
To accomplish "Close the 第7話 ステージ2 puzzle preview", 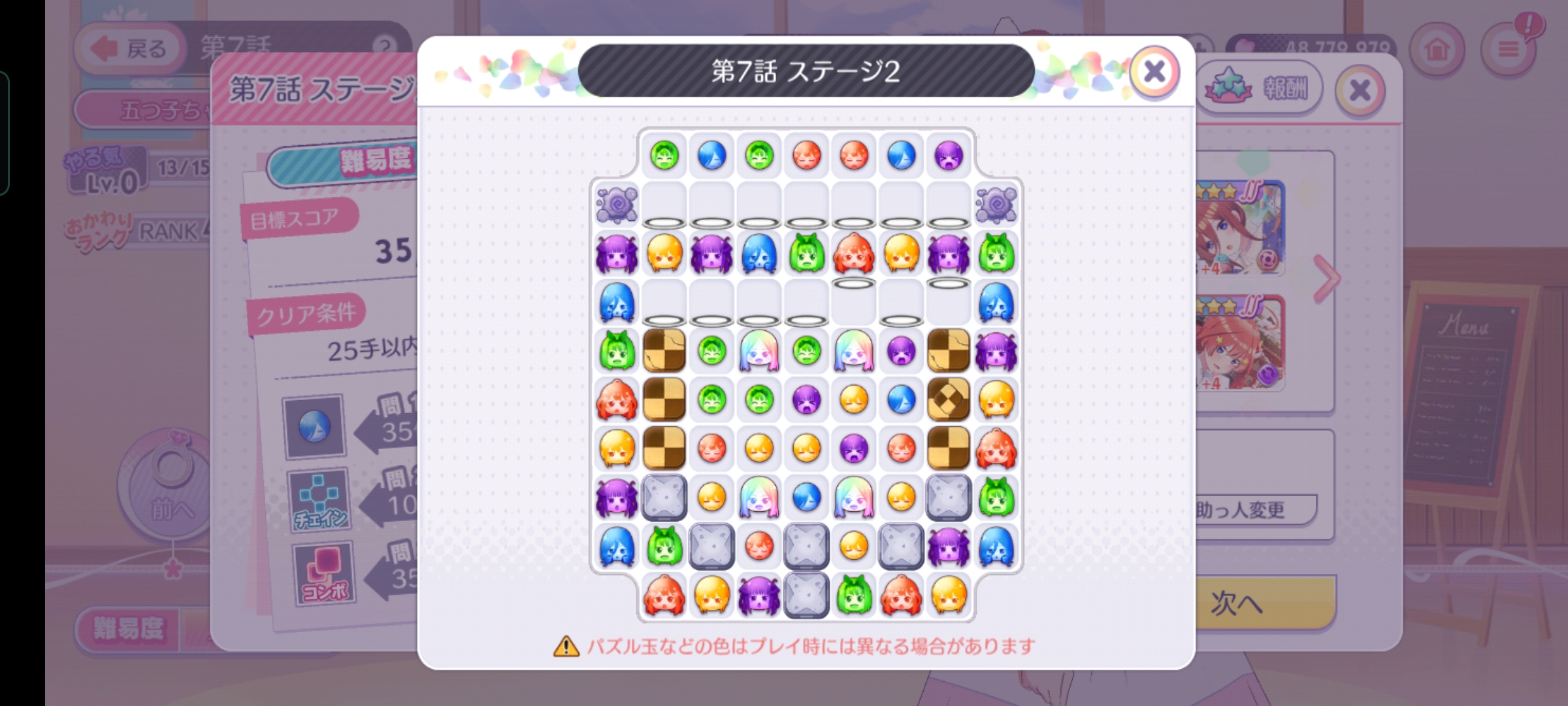I will point(1154,71).
